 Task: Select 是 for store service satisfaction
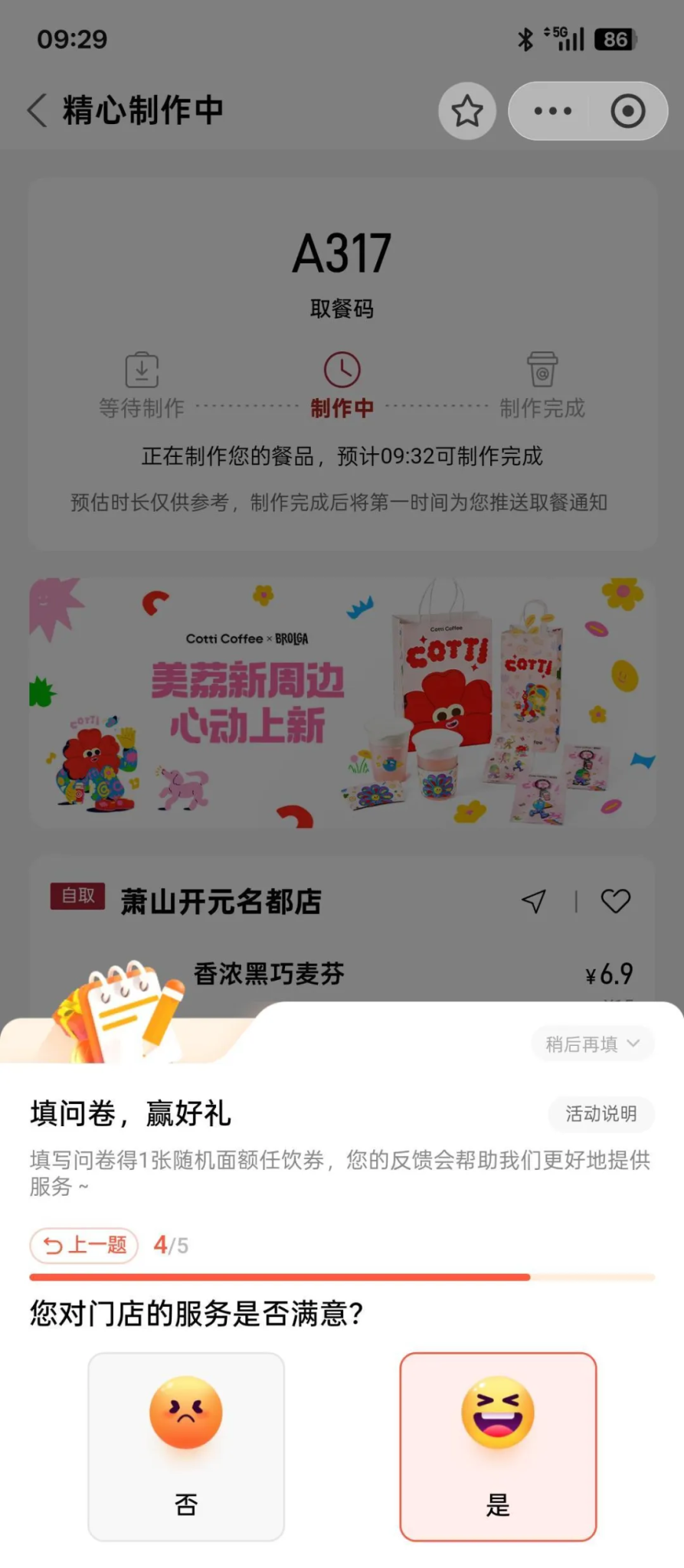tap(498, 1446)
